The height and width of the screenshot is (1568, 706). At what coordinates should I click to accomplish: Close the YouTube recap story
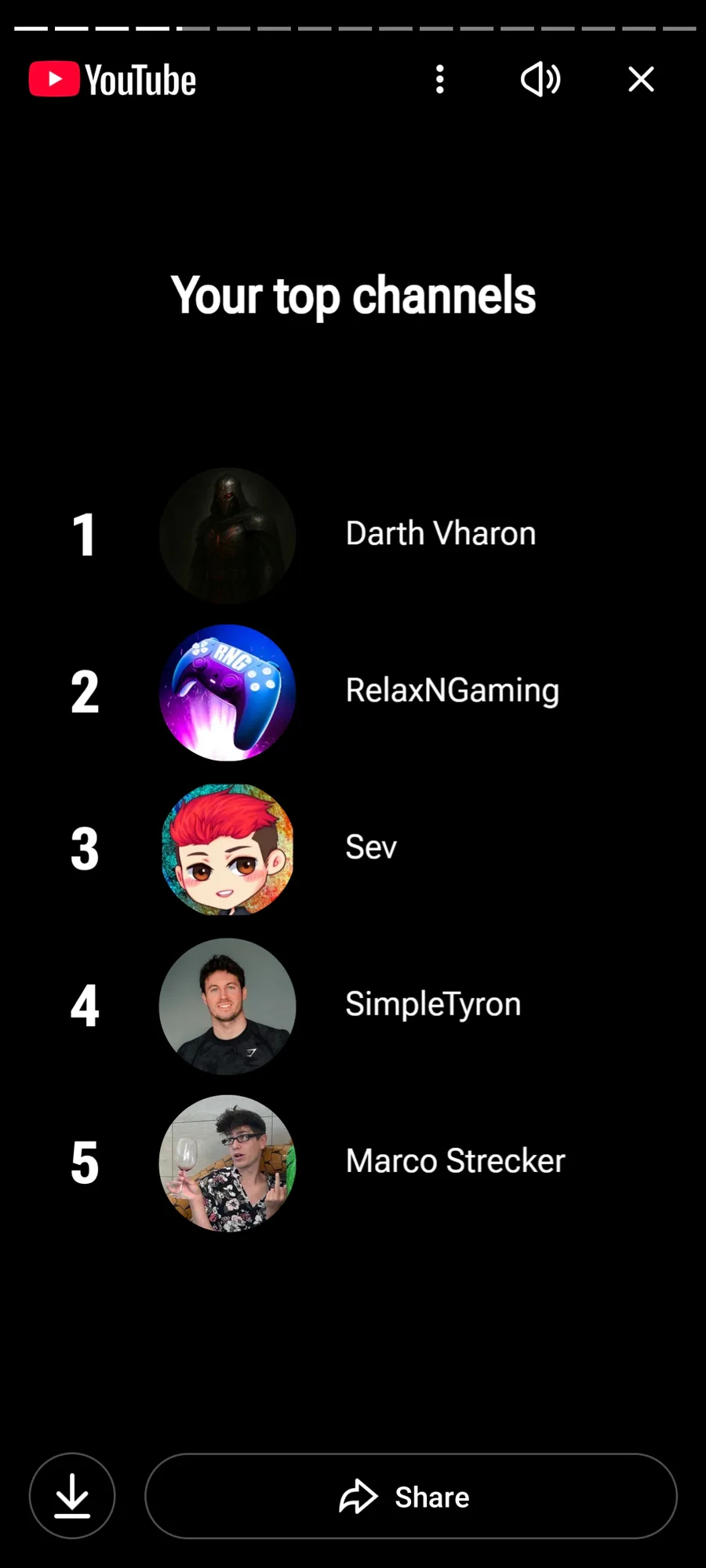click(x=641, y=79)
